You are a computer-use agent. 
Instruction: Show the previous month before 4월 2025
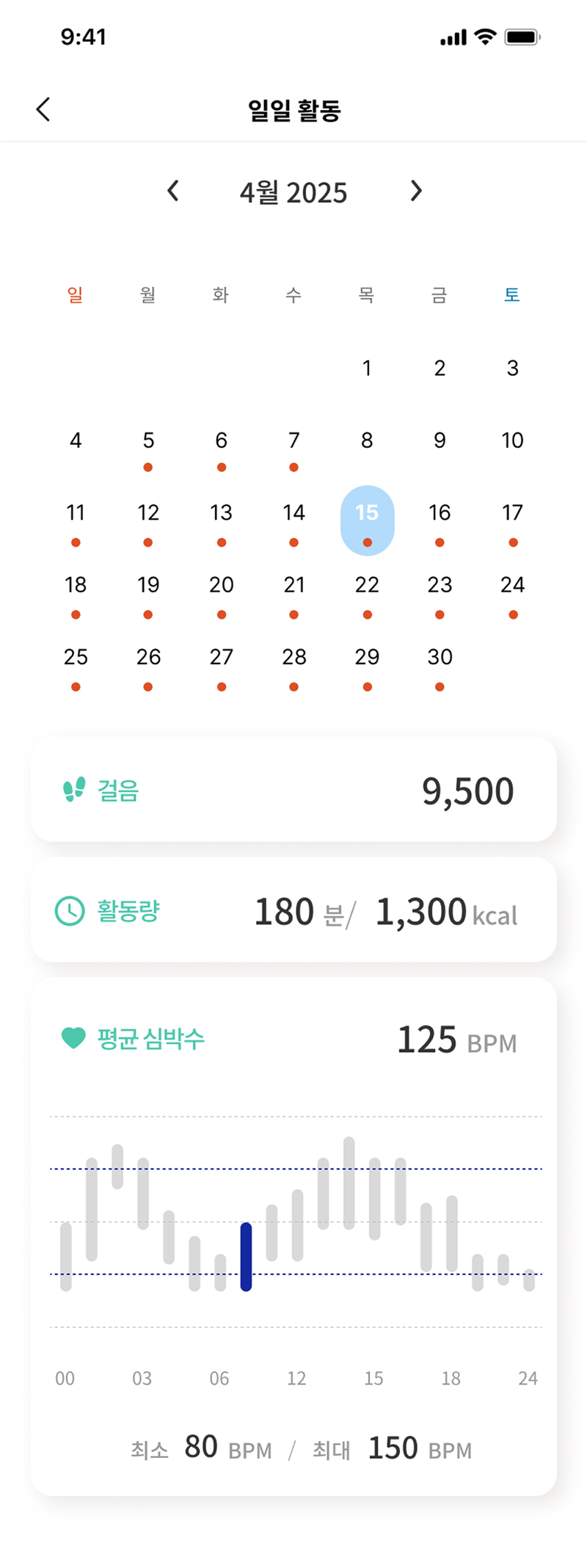(x=173, y=192)
